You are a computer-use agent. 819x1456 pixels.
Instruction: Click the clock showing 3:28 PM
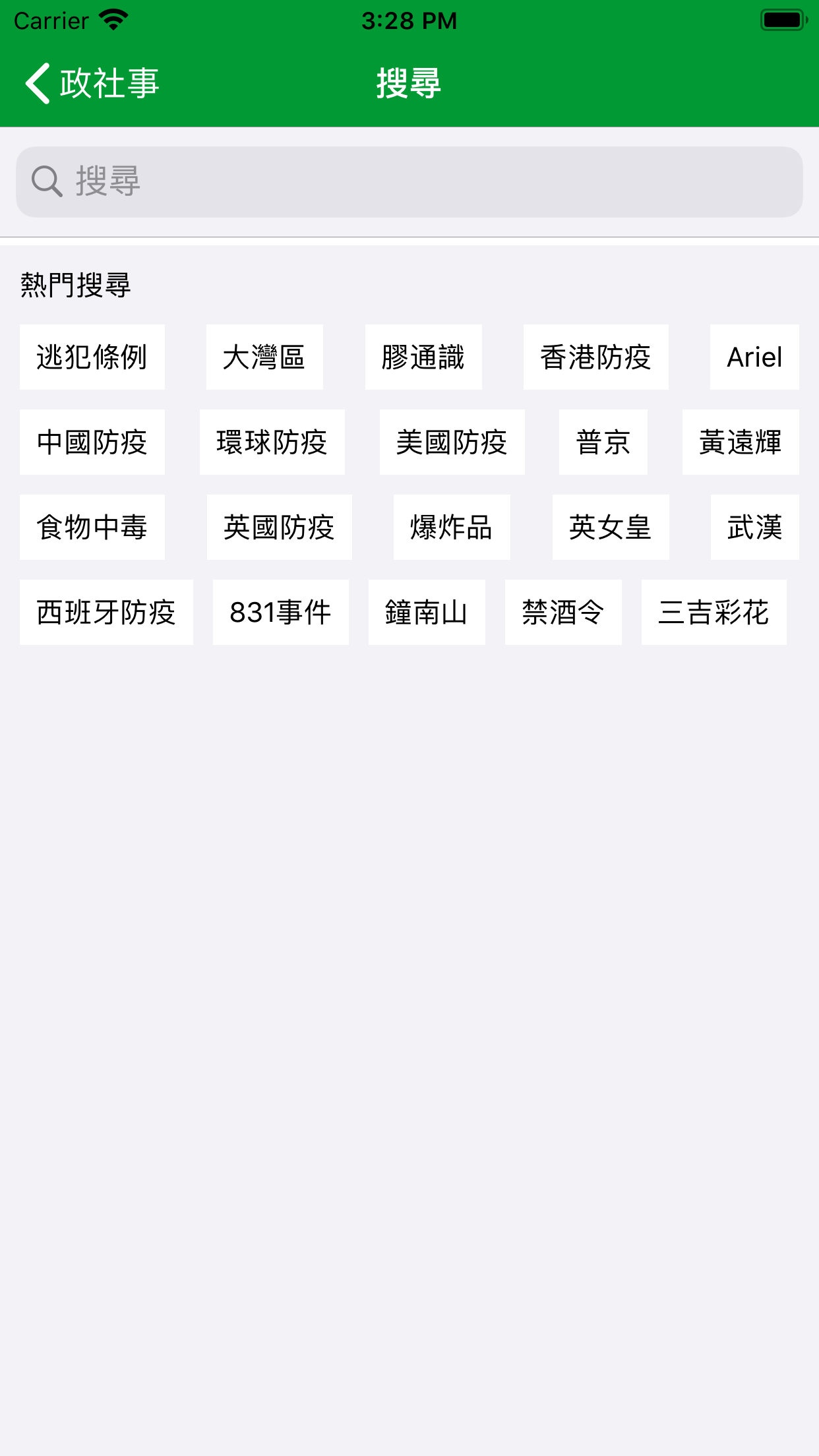pyautogui.click(x=409, y=20)
